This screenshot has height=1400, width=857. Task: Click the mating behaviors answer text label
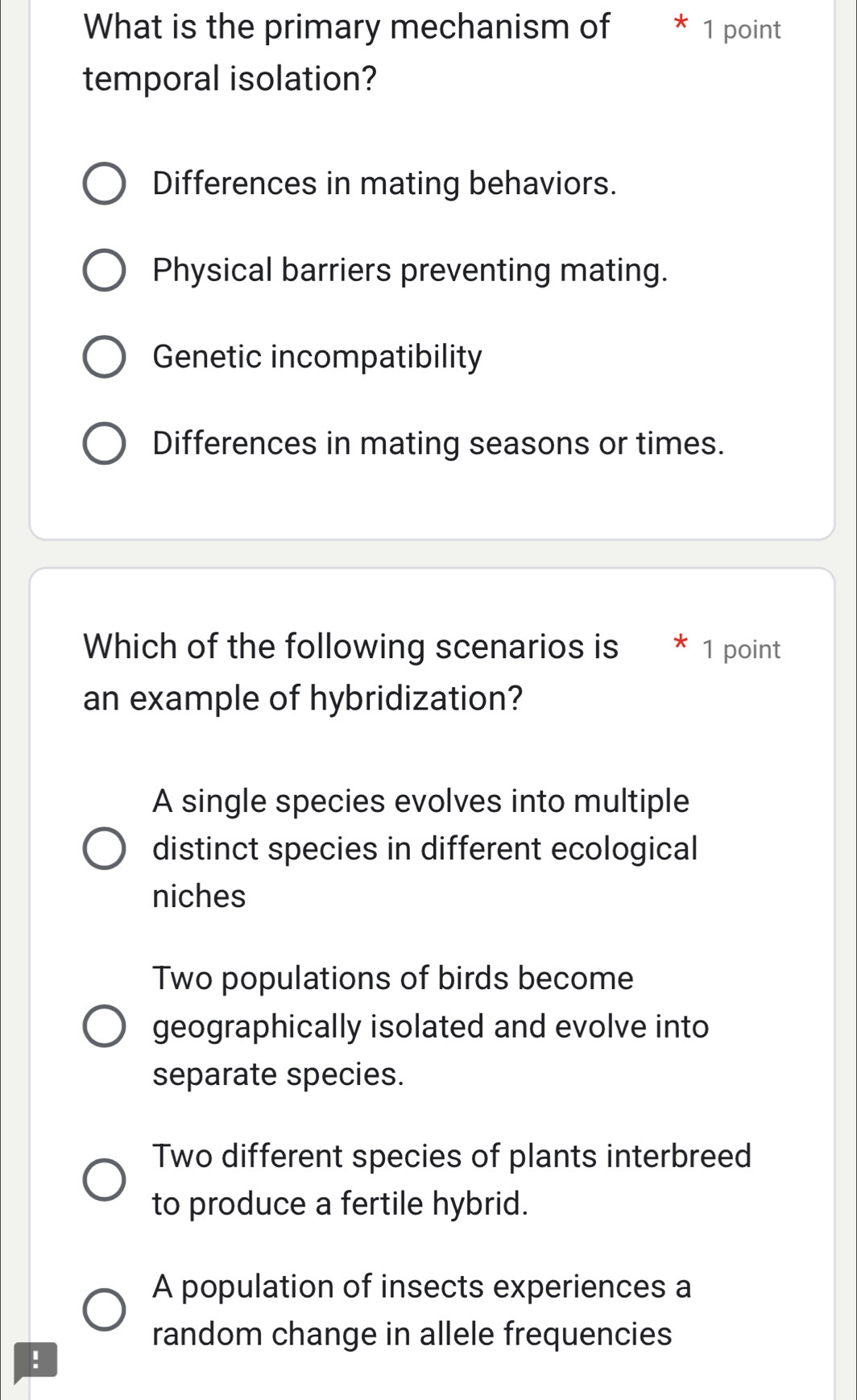coord(384,184)
